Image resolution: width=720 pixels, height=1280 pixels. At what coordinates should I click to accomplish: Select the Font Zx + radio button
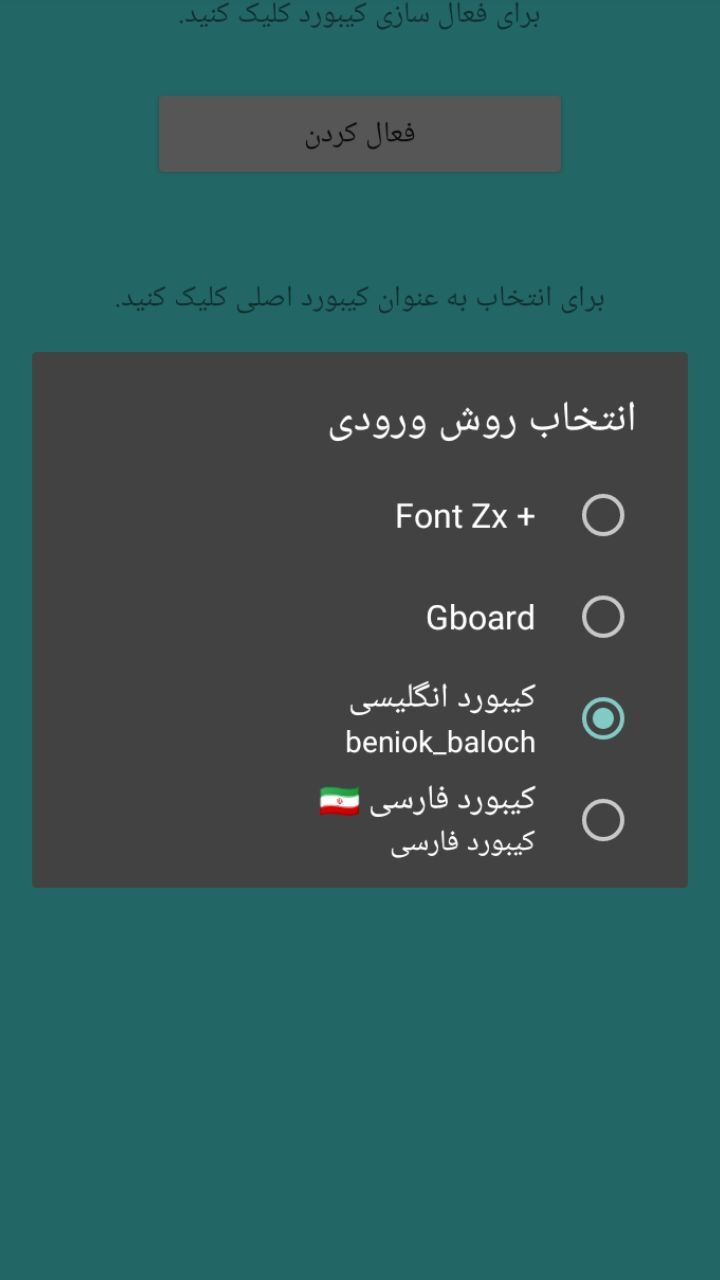[602, 515]
